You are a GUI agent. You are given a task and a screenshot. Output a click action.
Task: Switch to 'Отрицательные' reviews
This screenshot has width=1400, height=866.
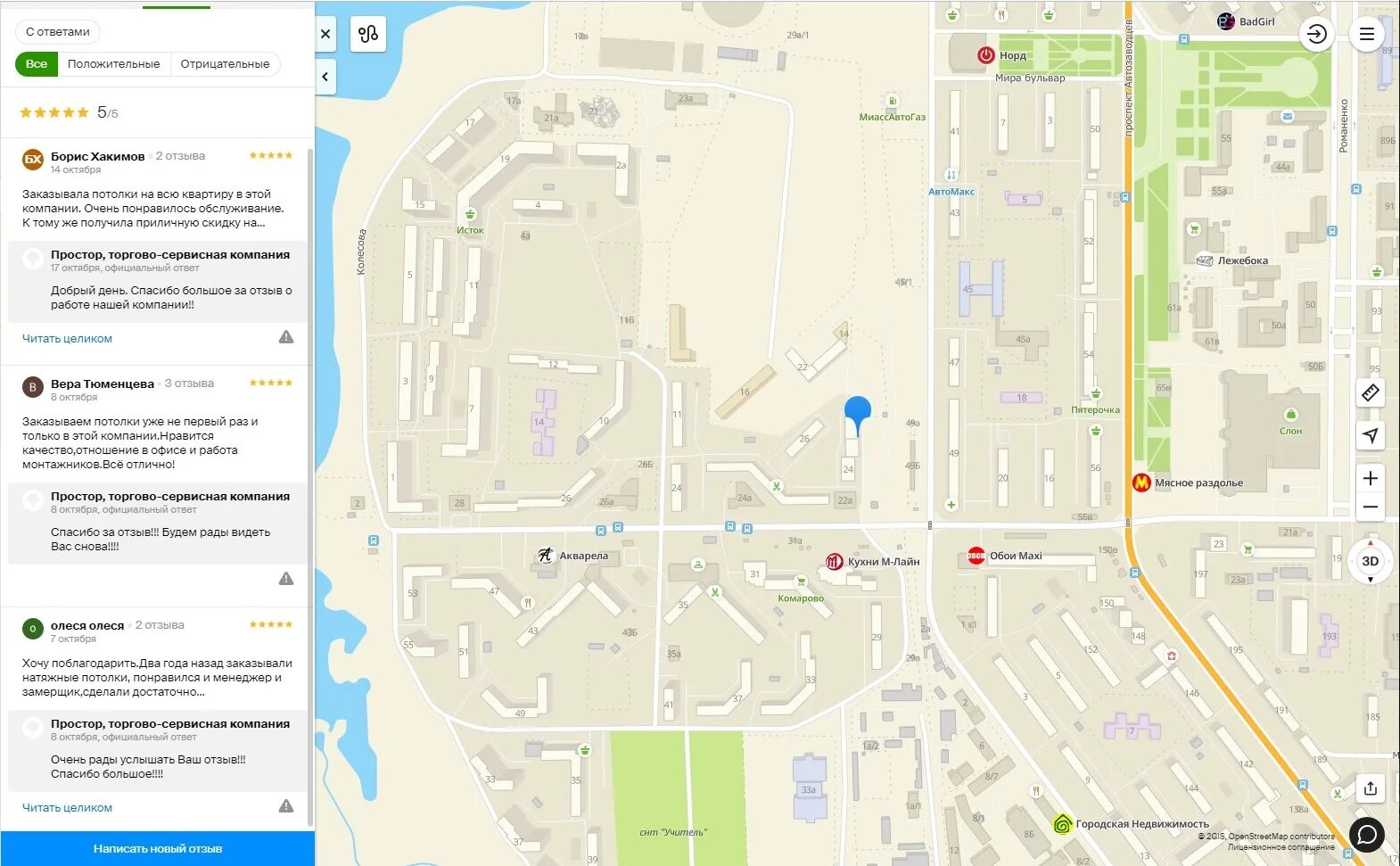pos(225,64)
